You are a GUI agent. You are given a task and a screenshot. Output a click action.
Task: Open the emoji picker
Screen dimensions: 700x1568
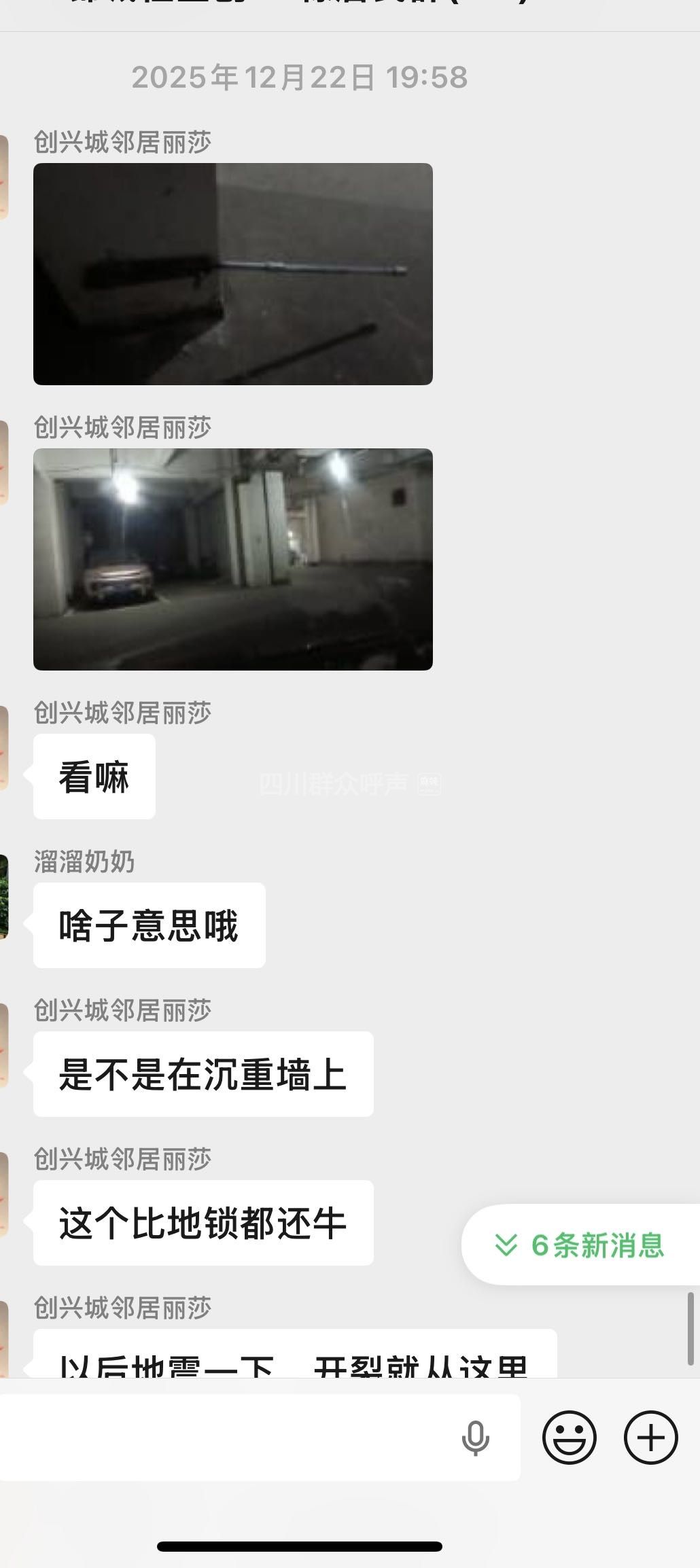(569, 1438)
